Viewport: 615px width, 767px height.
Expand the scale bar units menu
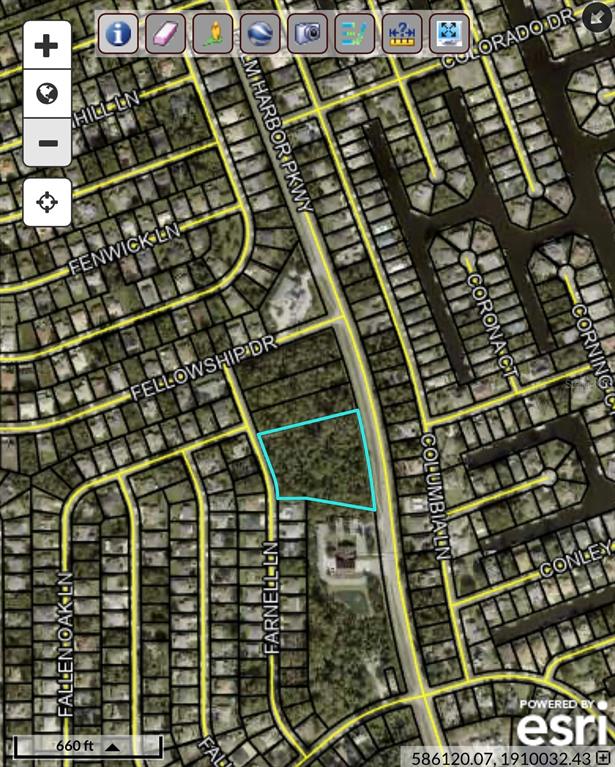pos(113,746)
